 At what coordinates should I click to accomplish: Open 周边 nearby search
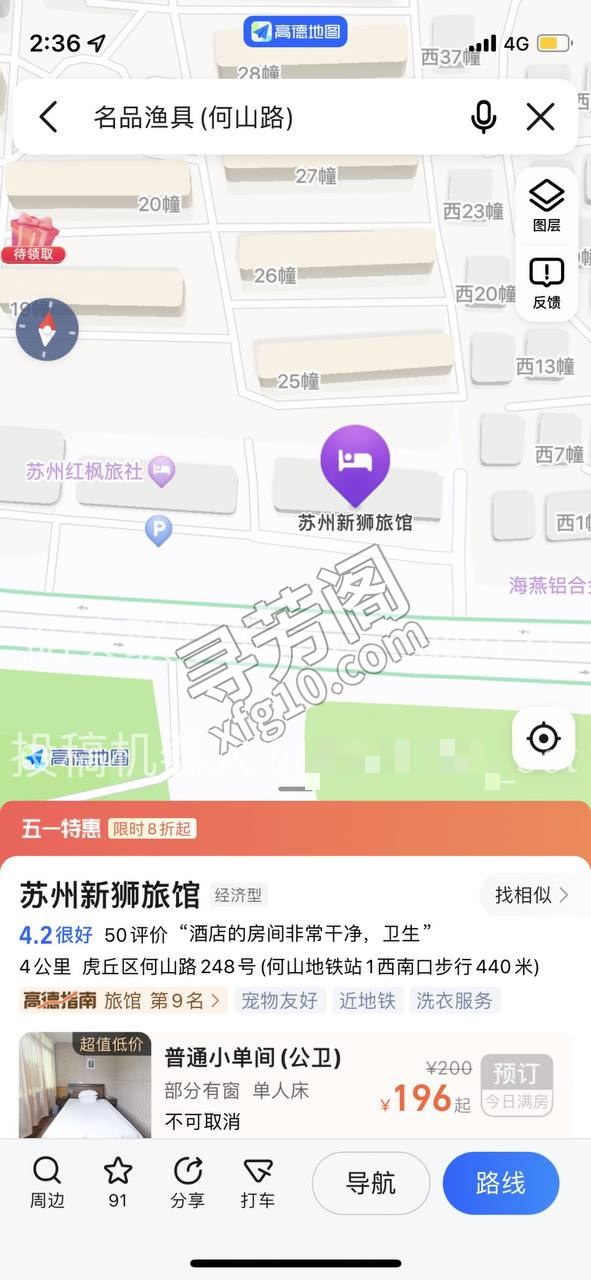[47, 1183]
